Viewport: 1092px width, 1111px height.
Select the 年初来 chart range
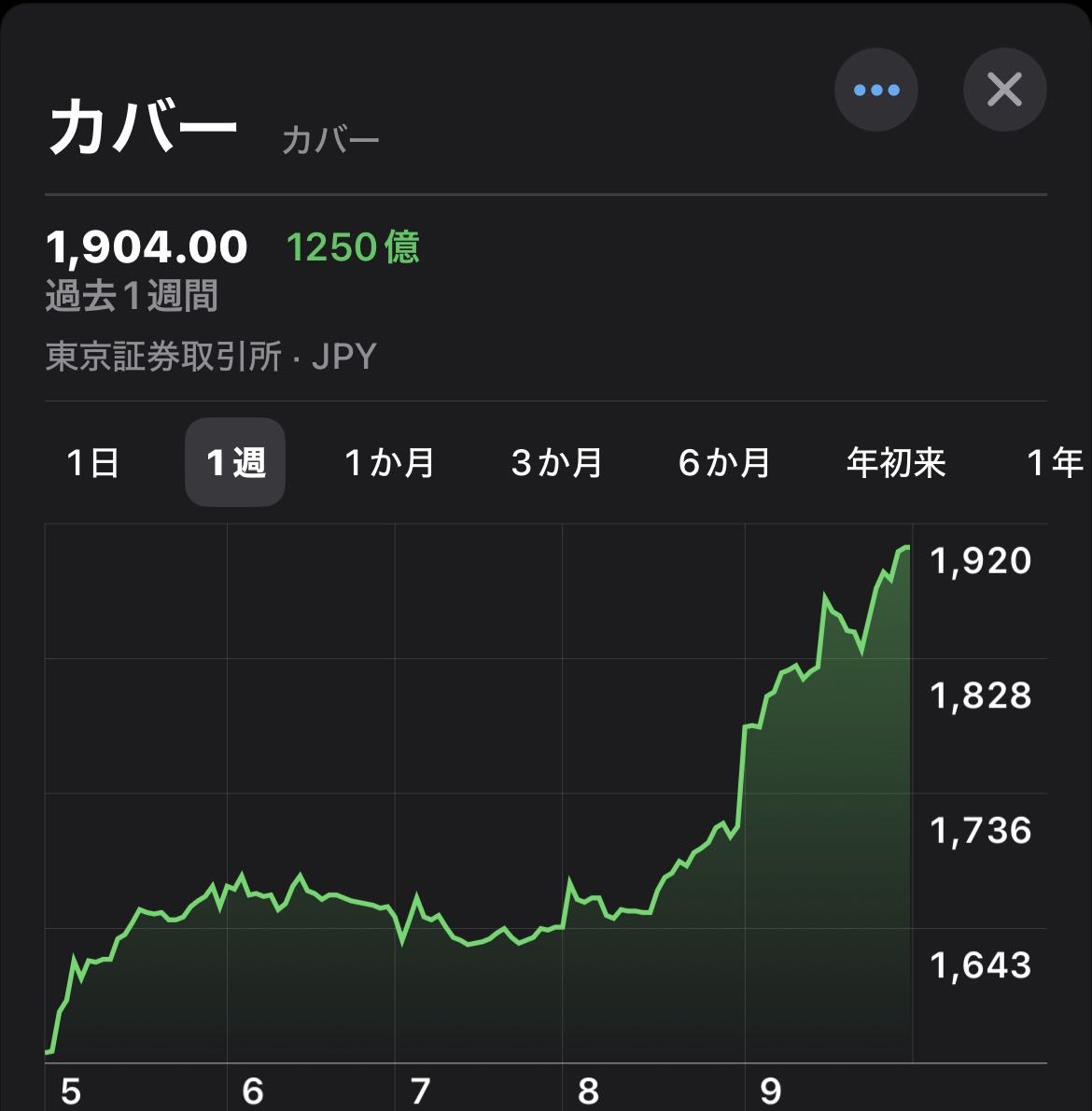896,462
